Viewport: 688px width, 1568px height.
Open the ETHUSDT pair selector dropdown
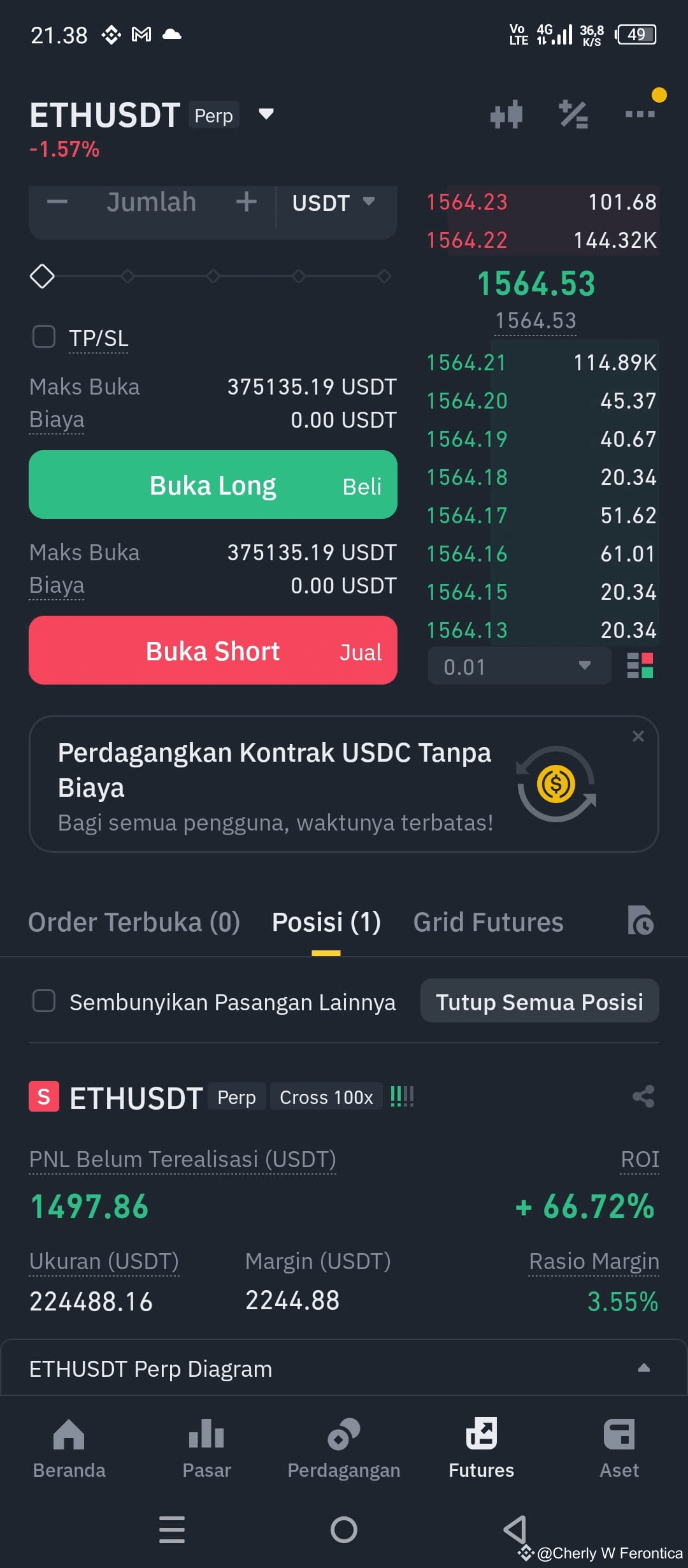coord(266,115)
